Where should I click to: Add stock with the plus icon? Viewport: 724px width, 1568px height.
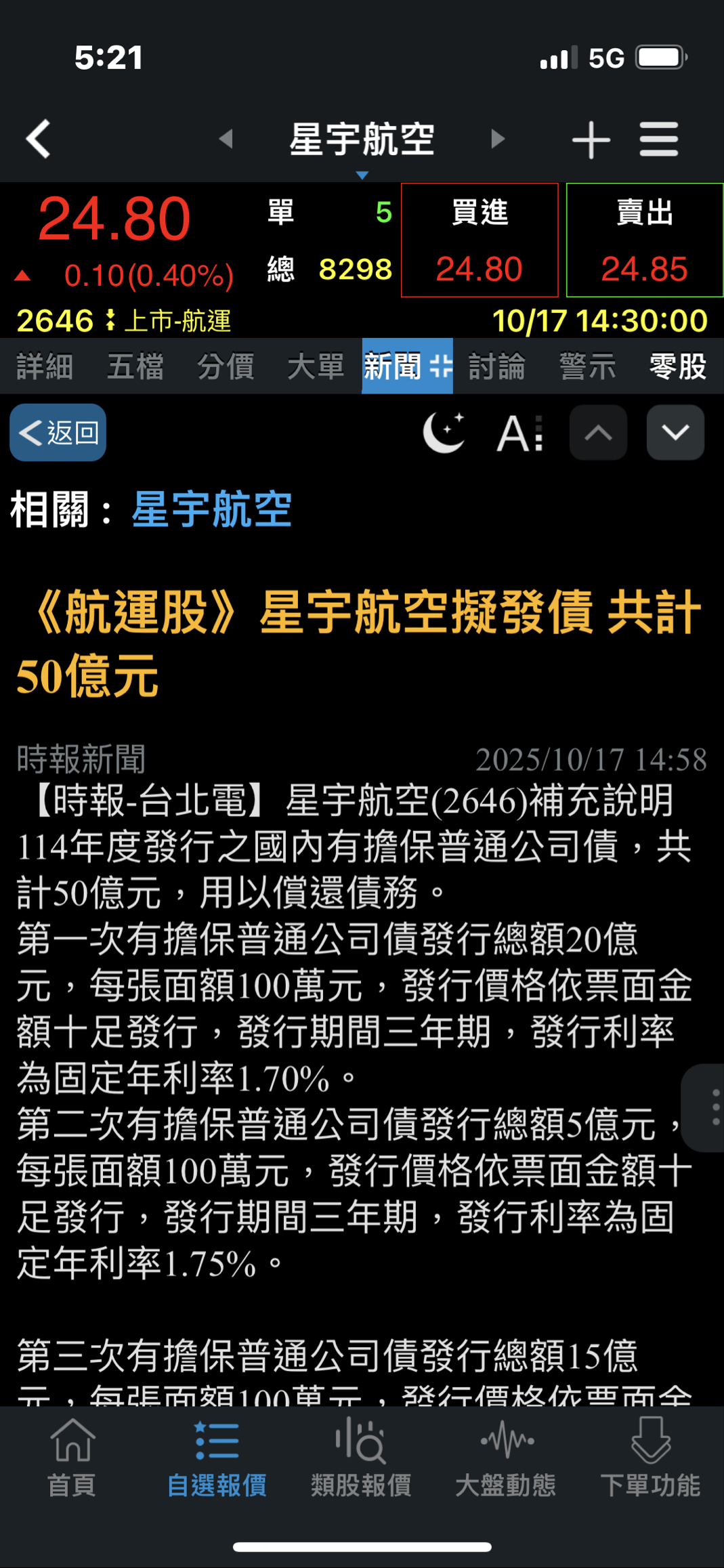(591, 140)
